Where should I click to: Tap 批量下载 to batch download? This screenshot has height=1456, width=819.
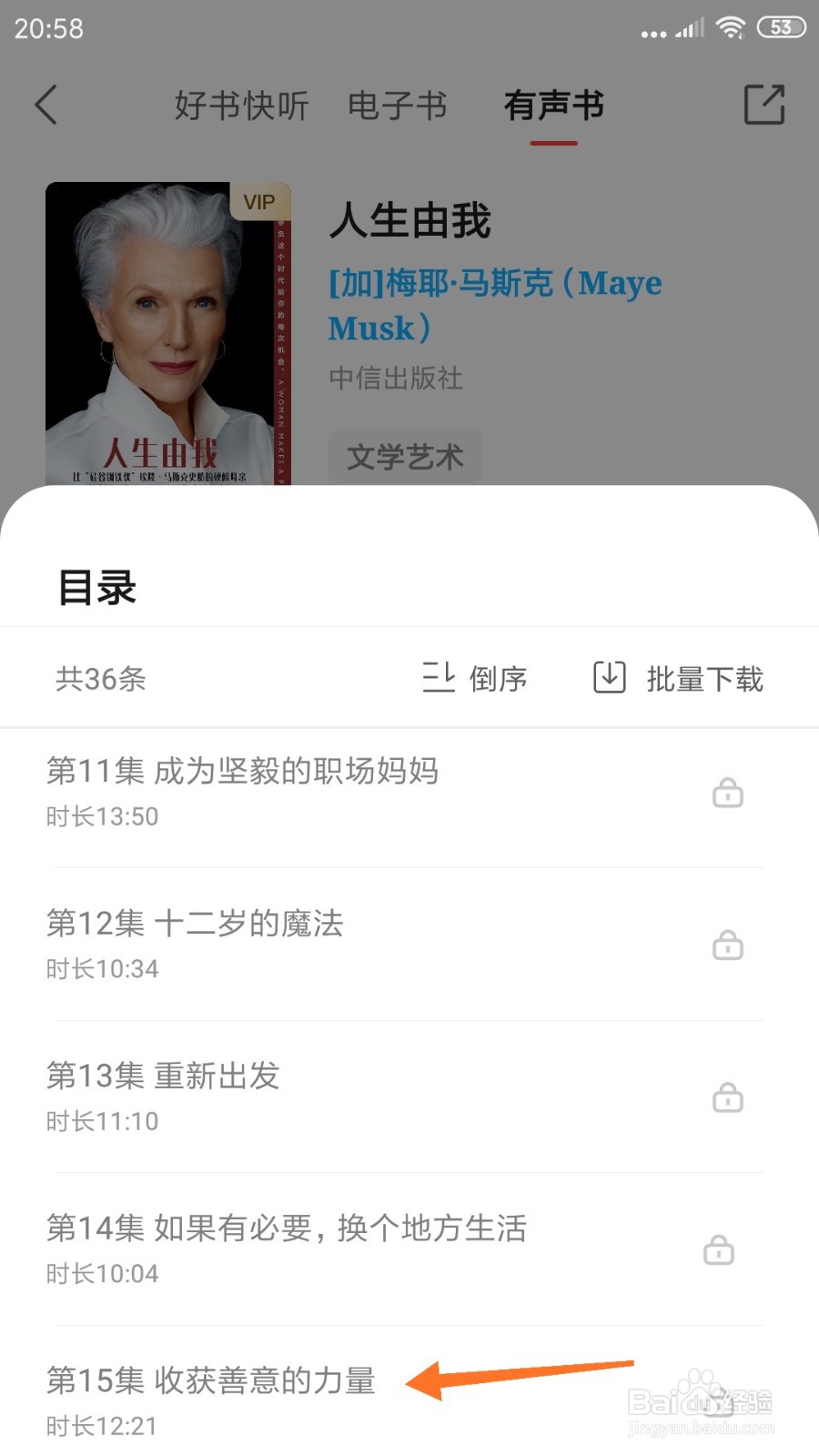678,678
